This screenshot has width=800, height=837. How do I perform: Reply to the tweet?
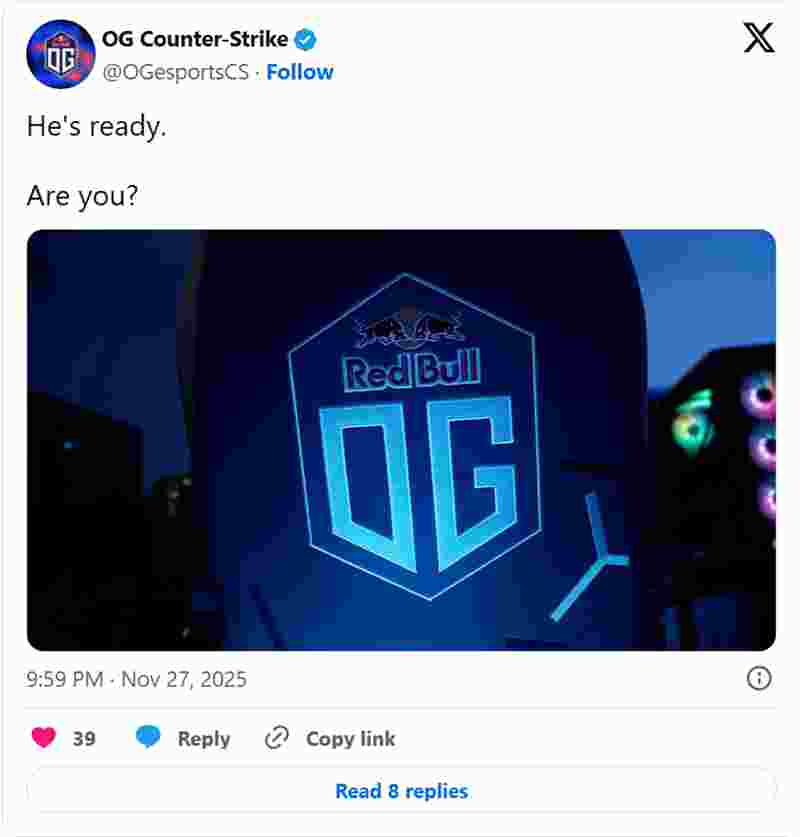coord(183,738)
